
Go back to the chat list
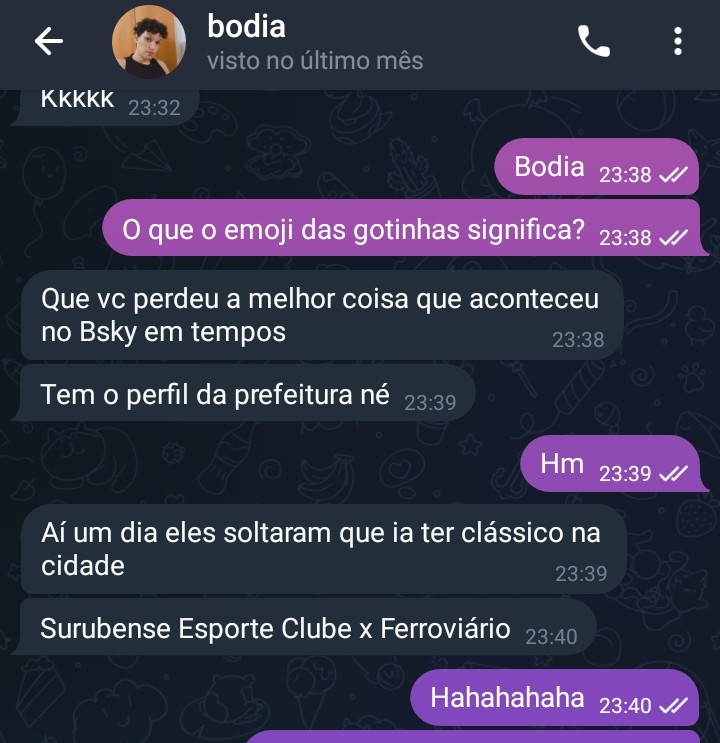(x=48, y=41)
